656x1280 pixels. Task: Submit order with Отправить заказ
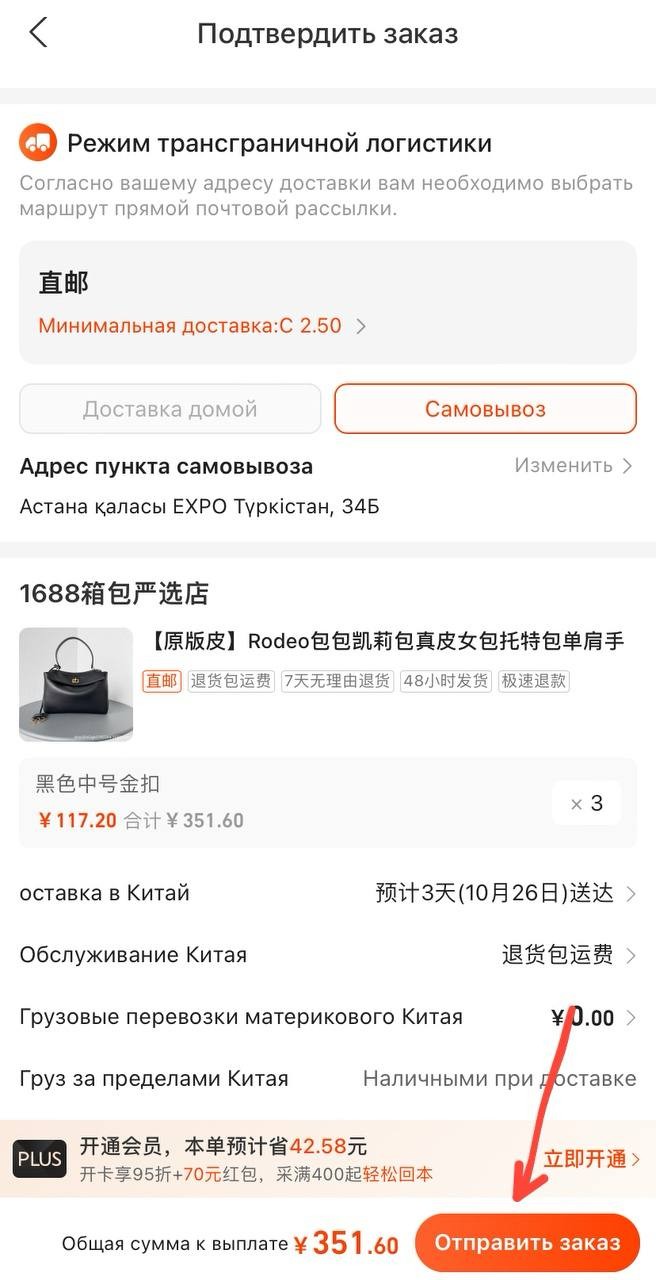pyautogui.click(x=527, y=1243)
